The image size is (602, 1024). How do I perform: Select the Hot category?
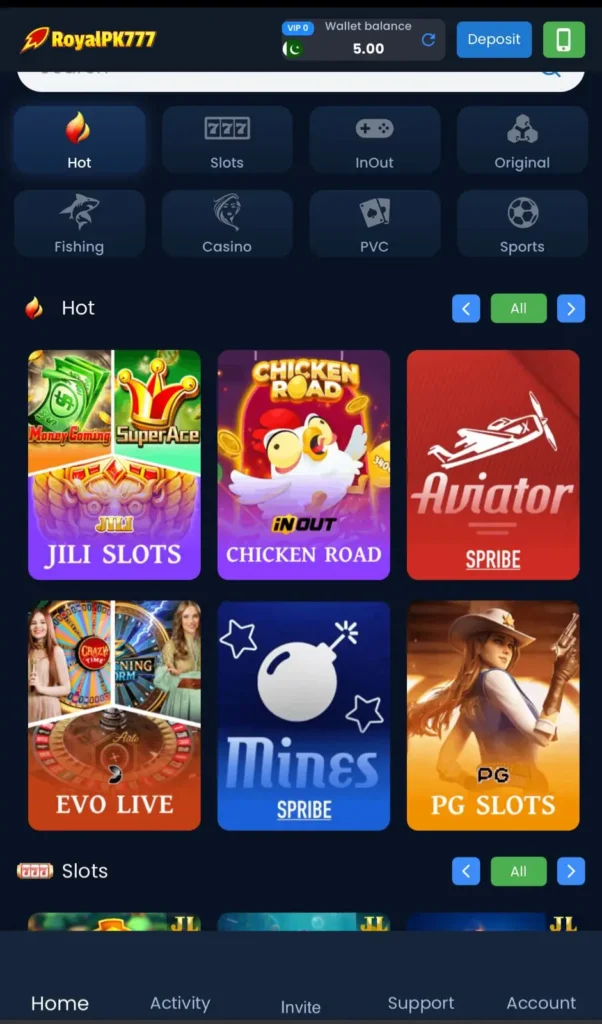click(x=79, y=140)
